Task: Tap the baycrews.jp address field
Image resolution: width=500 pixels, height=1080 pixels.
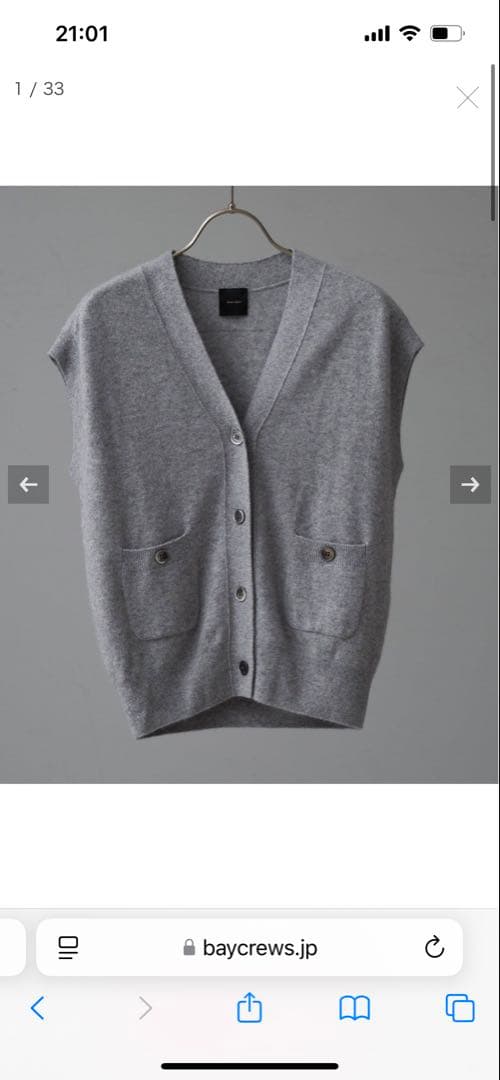Action: (249, 948)
